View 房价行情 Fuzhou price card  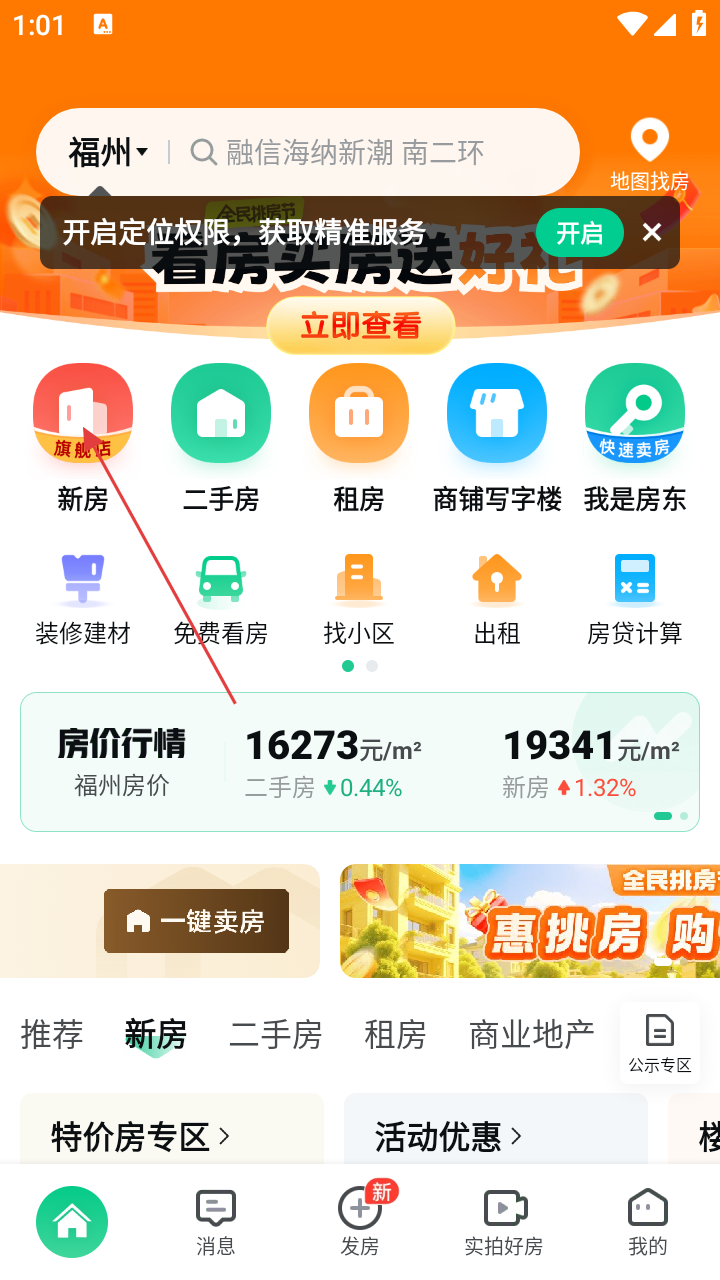pos(122,762)
